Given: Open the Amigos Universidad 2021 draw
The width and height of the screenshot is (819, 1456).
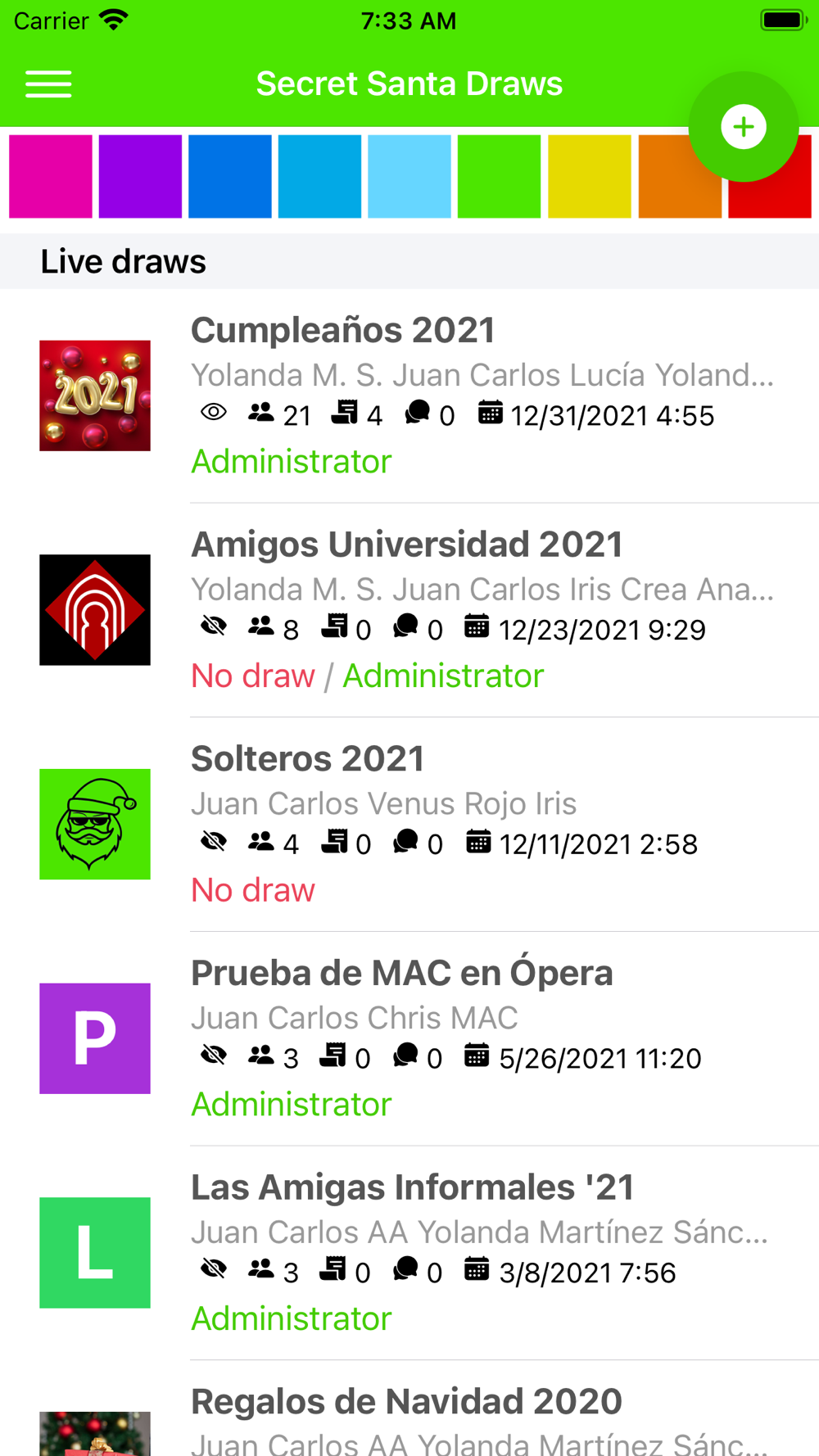Looking at the screenshot, I should point(409,611).
